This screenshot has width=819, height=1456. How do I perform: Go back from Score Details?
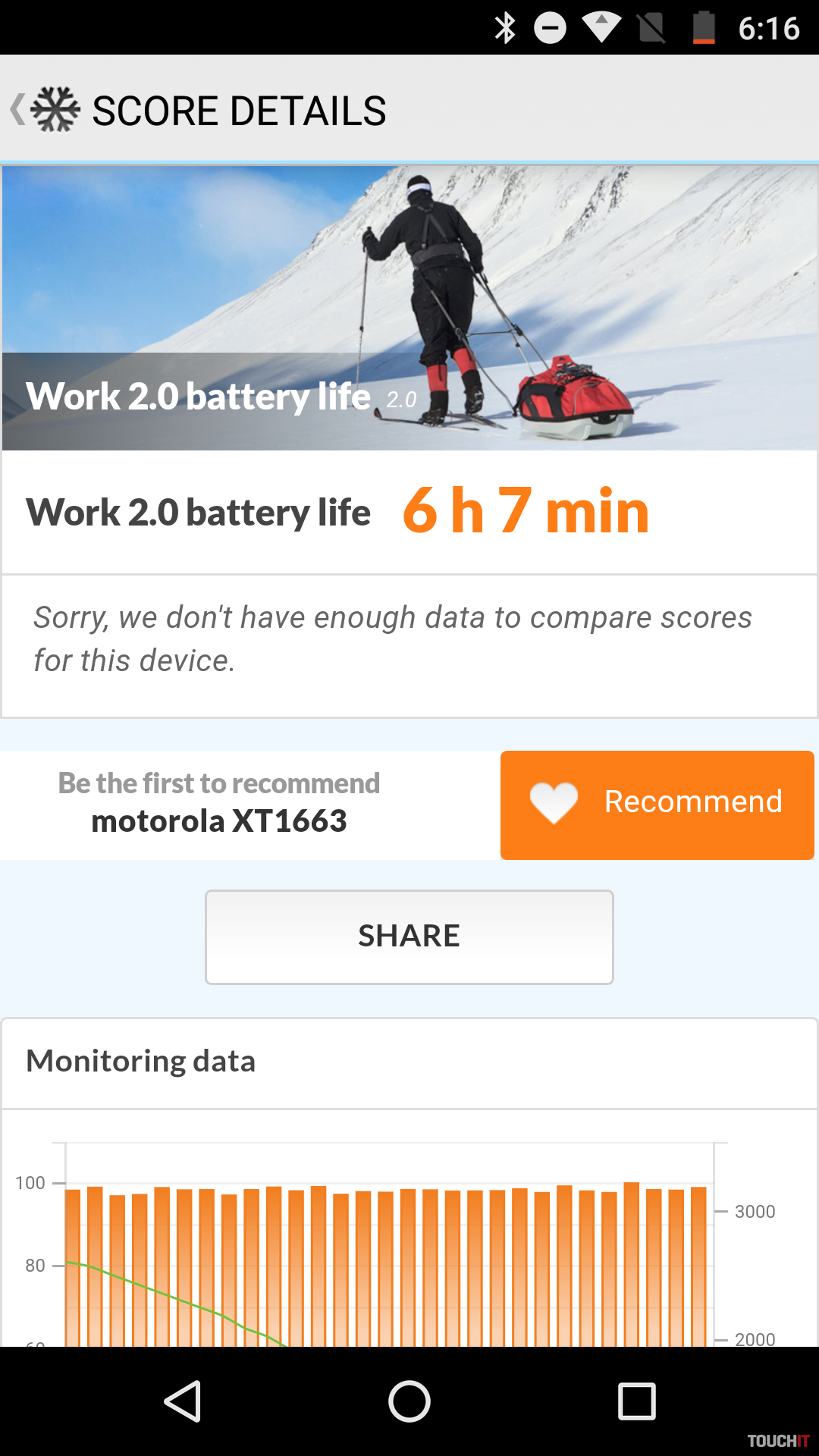pyautogui.click(x=44, y=110)
